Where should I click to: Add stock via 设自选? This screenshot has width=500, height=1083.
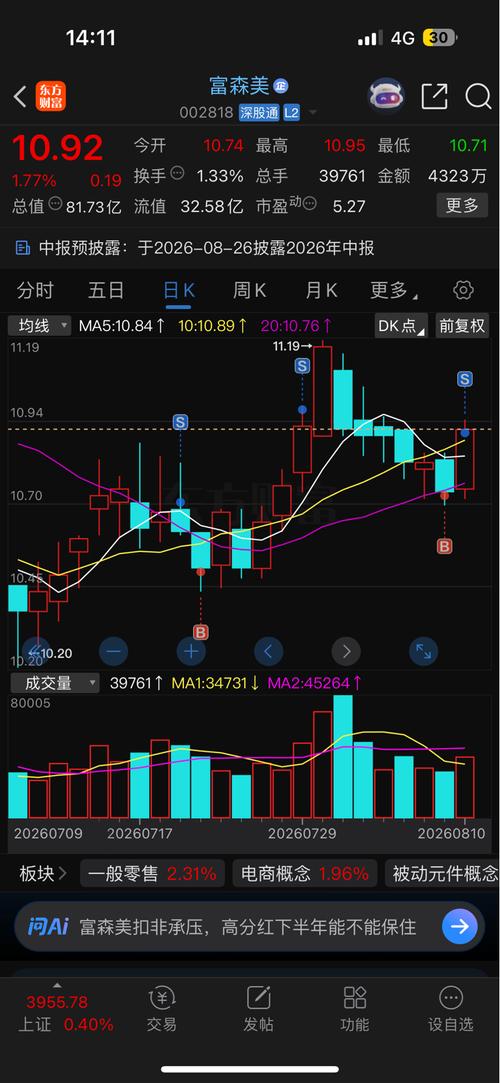tap(451, 1008)
